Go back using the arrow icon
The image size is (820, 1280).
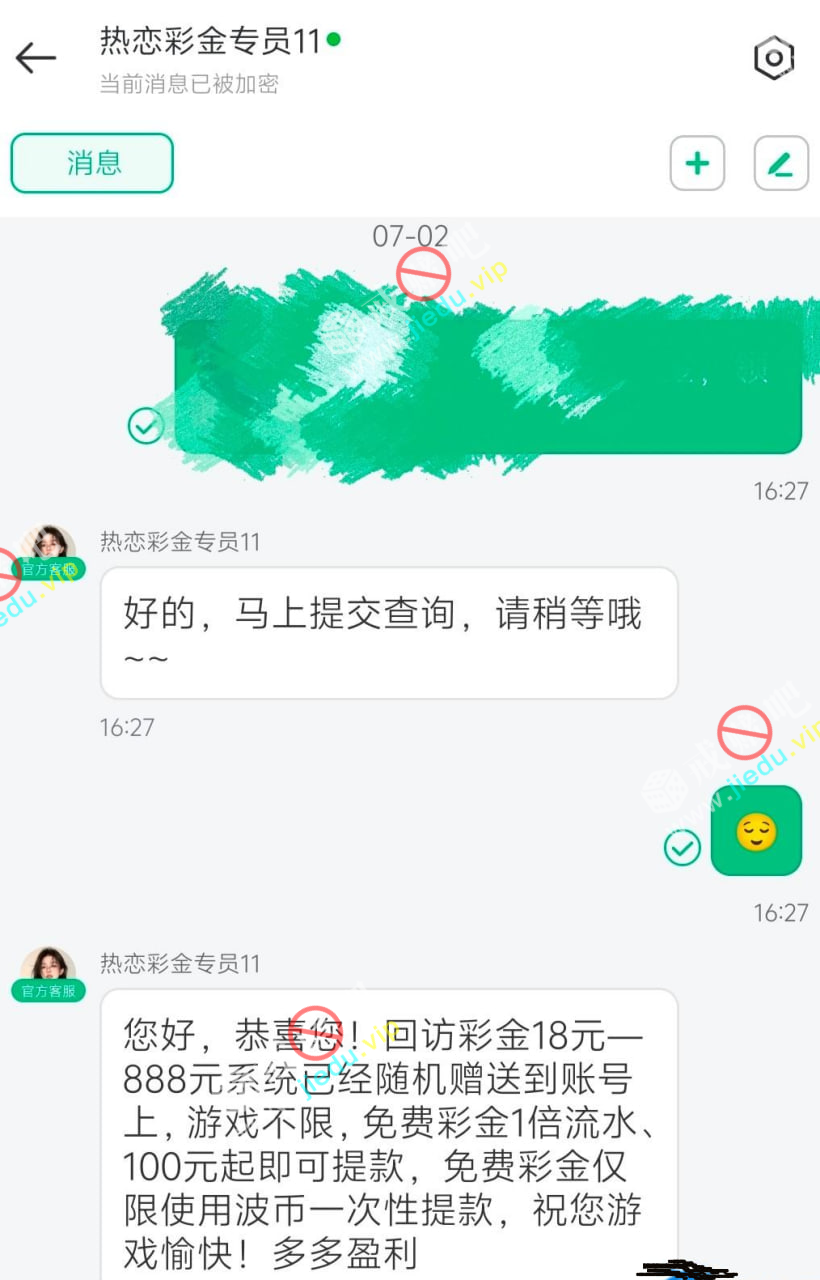(36, 58)
